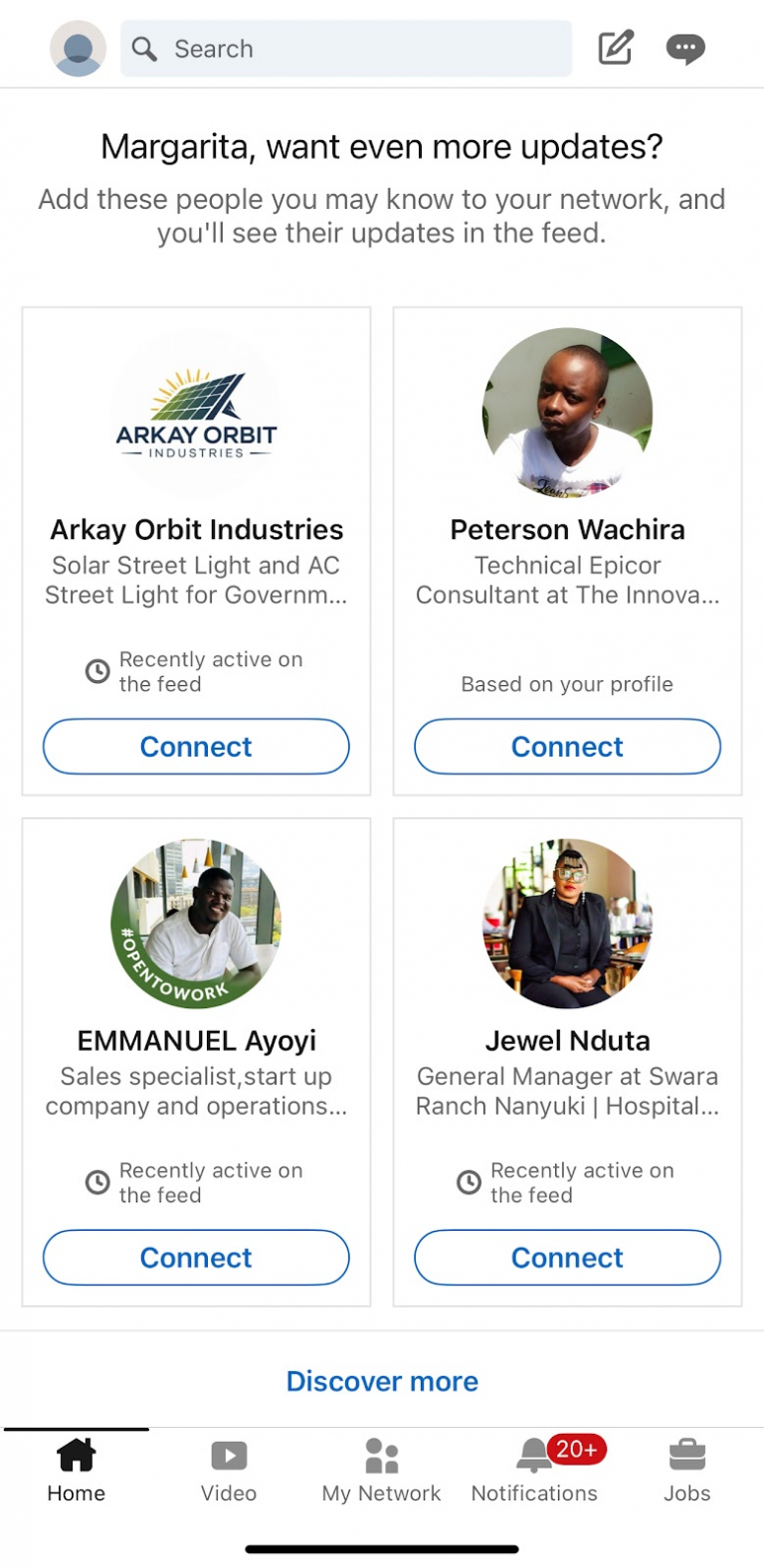This screenshot has height=1568, width=764.
Task: Connect with Peterson Wachira
Action: (567, 747)
